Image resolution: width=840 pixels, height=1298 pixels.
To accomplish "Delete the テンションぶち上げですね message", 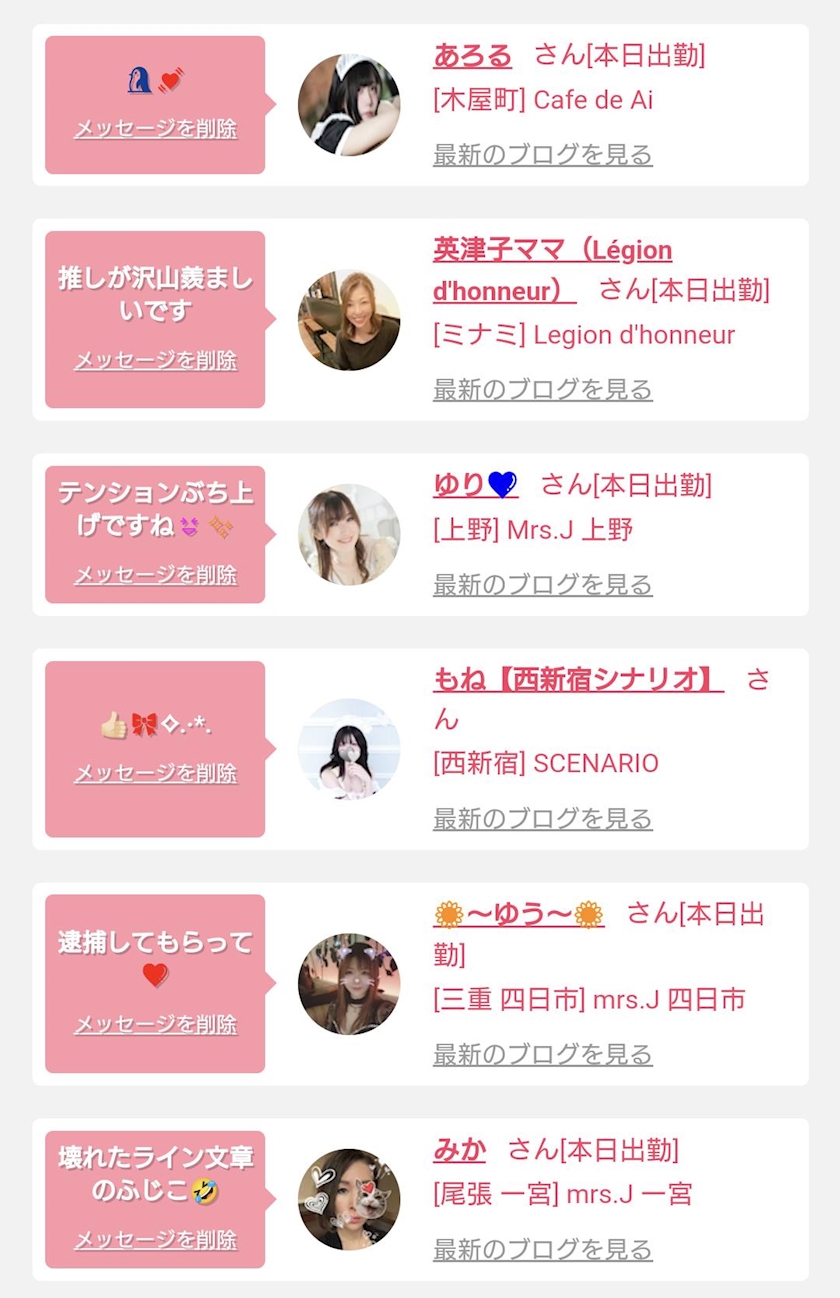I will [x=155, y=575].
